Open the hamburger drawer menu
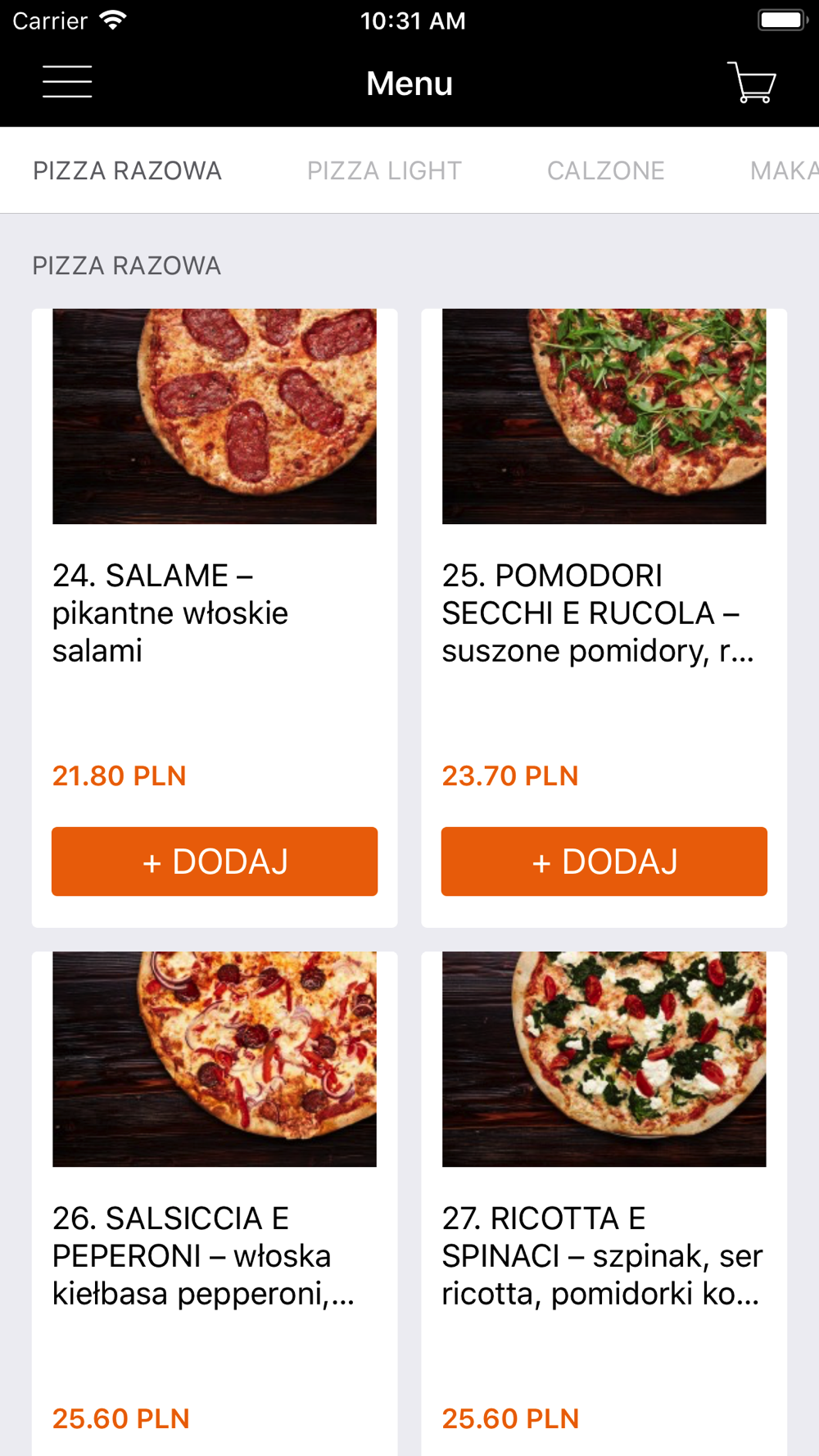 (x=67, y=82)
